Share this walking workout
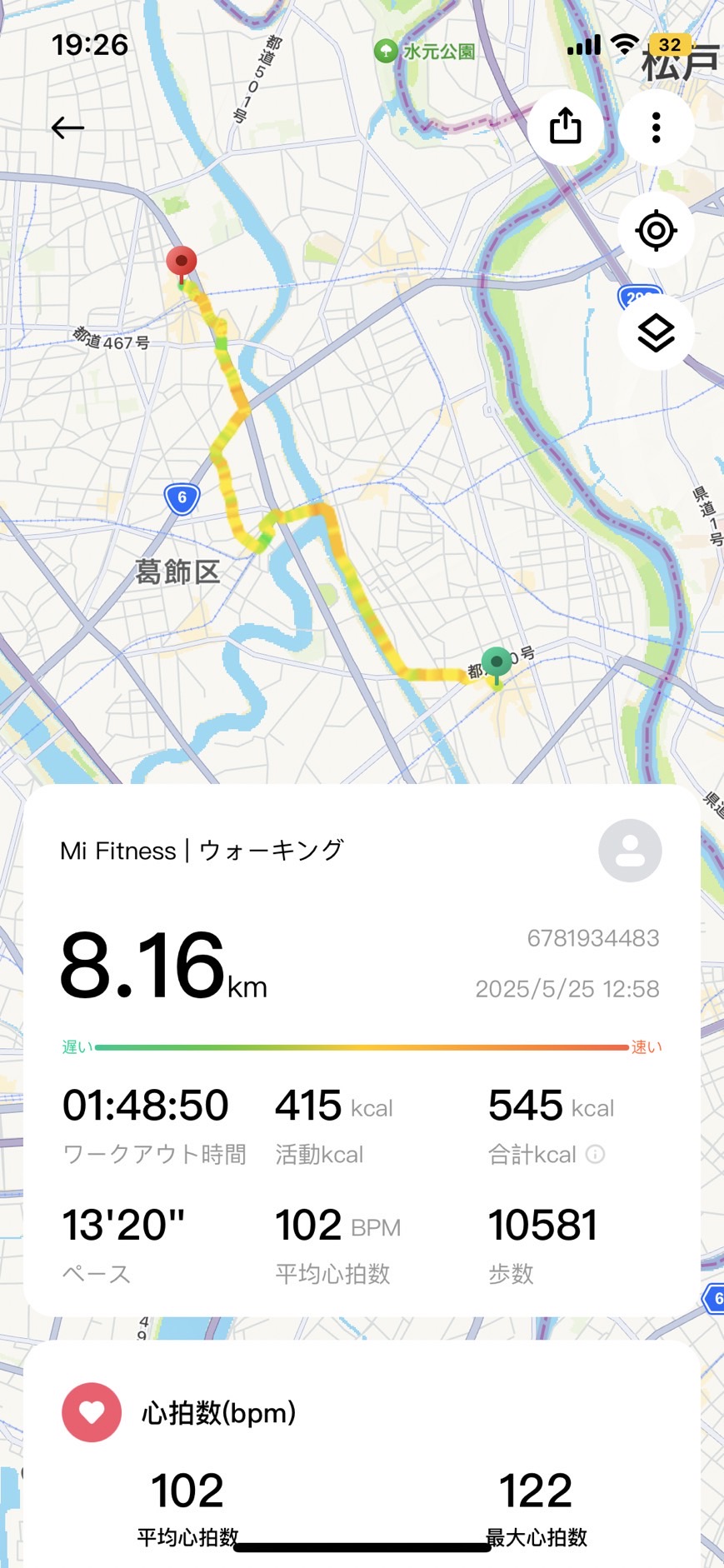 pyautogui.click(x=566, y=127)
